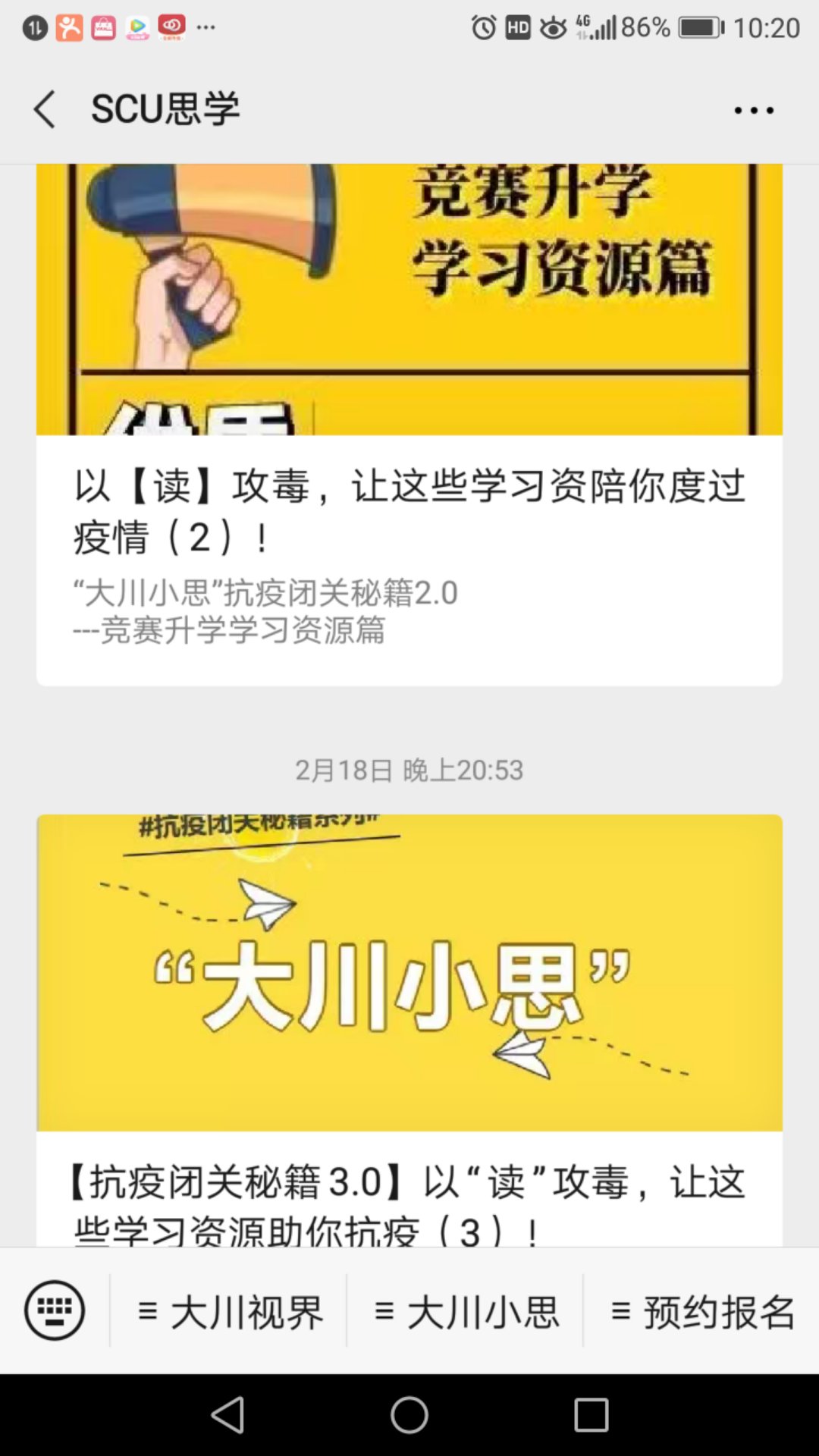
Task: Open the three-dot overflow menu
Action: (x=753, y=111)
